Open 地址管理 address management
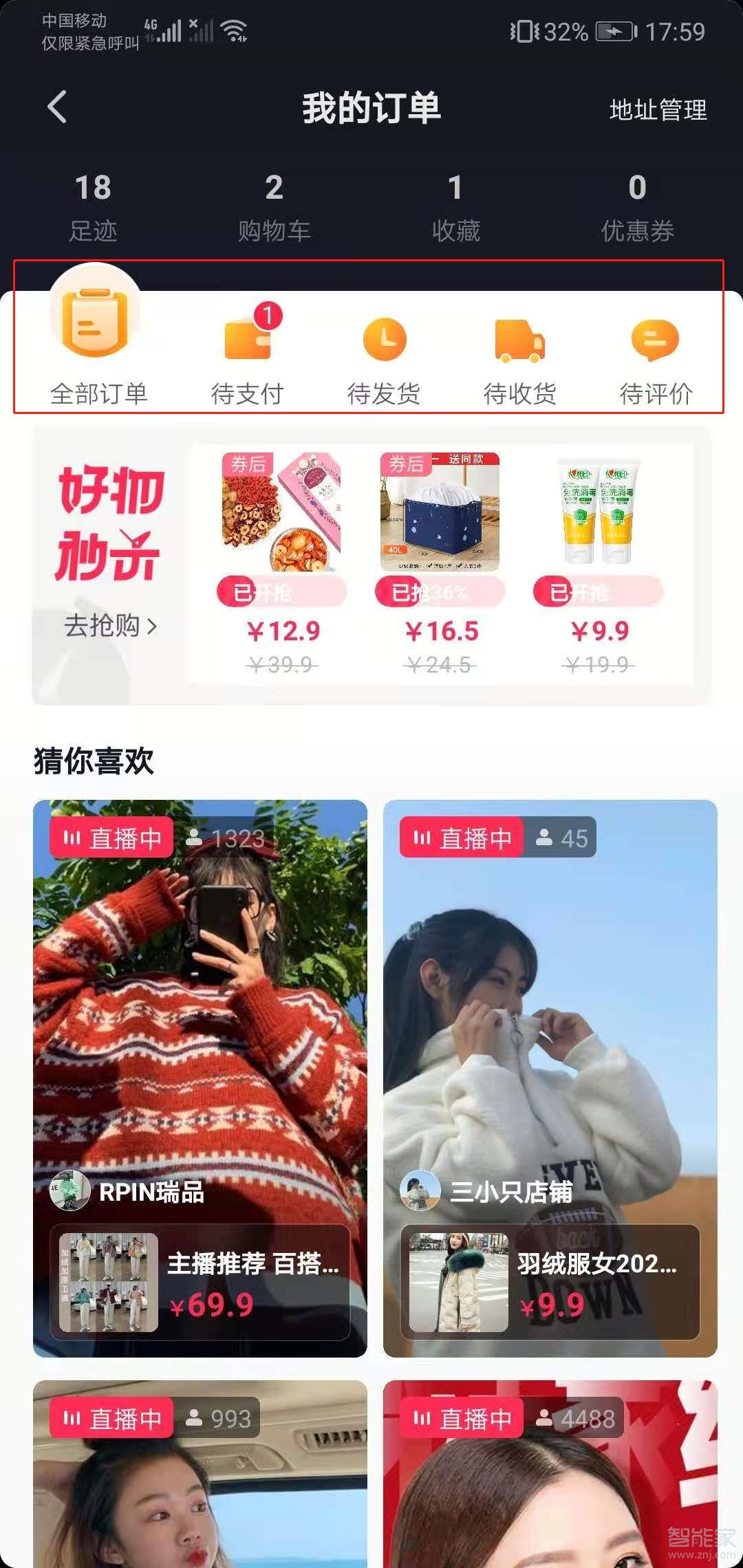 tap(657, 111)
